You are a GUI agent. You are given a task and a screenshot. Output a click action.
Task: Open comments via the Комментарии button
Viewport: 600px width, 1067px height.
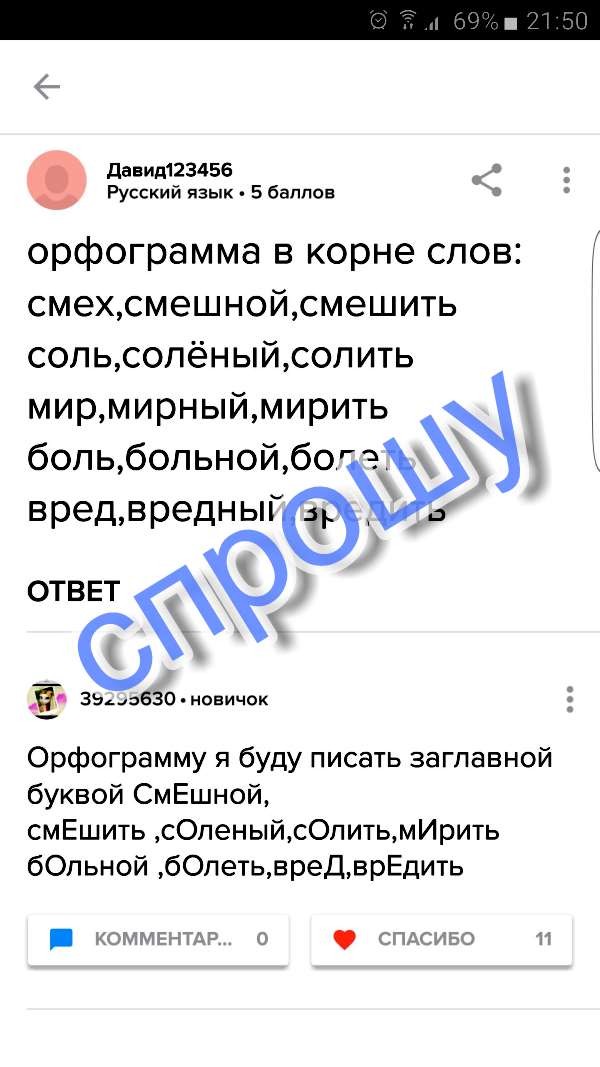point(158,939)
